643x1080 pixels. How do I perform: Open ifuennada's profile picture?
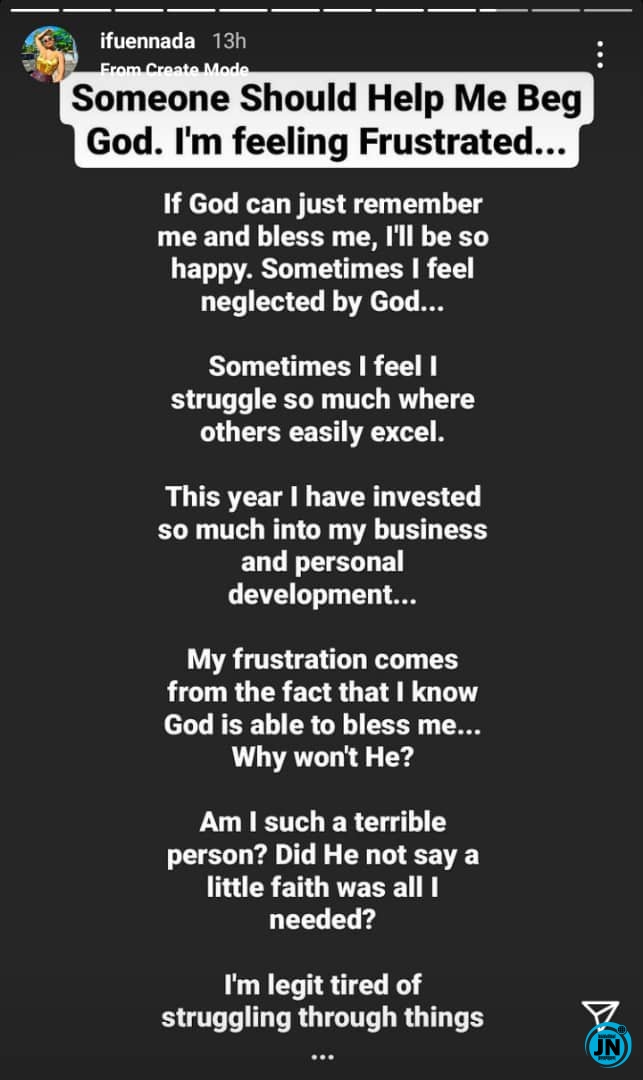coord(50,54)
